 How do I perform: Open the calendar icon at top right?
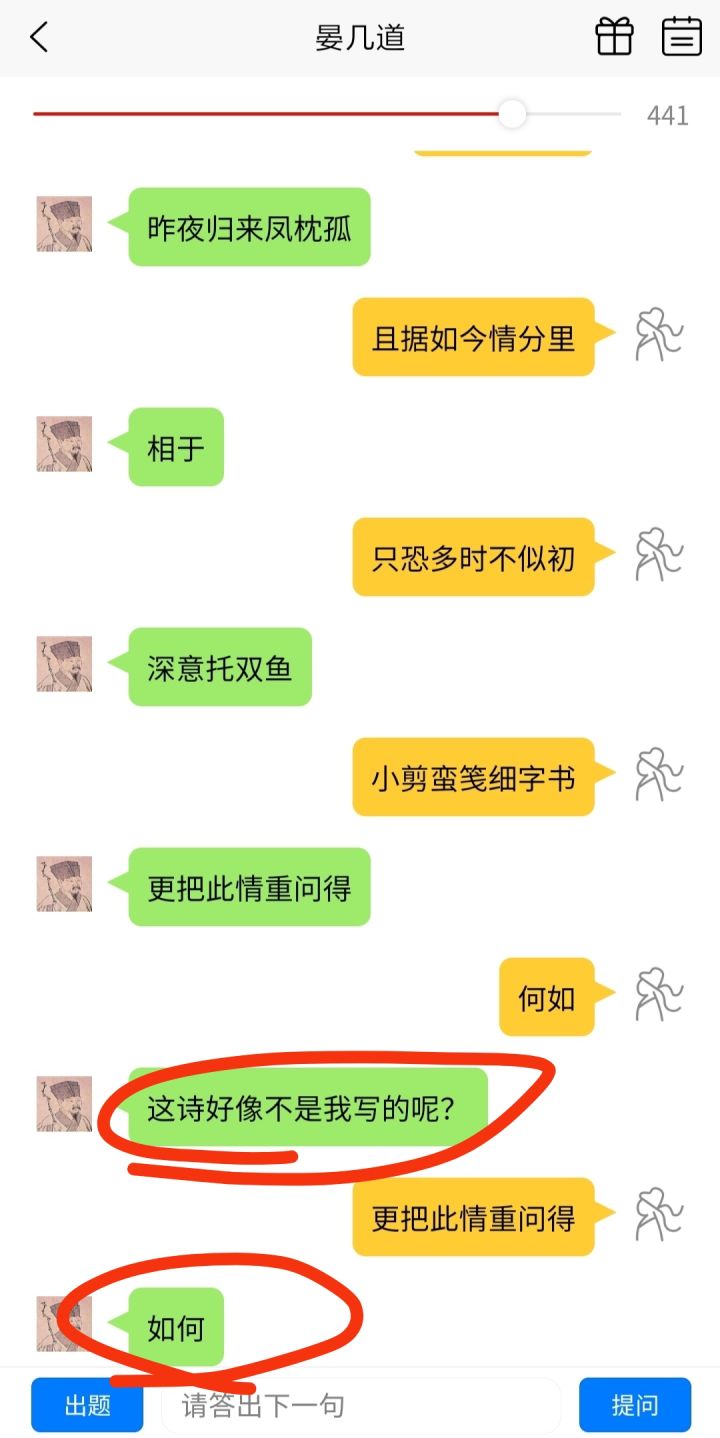coord(681,36)
